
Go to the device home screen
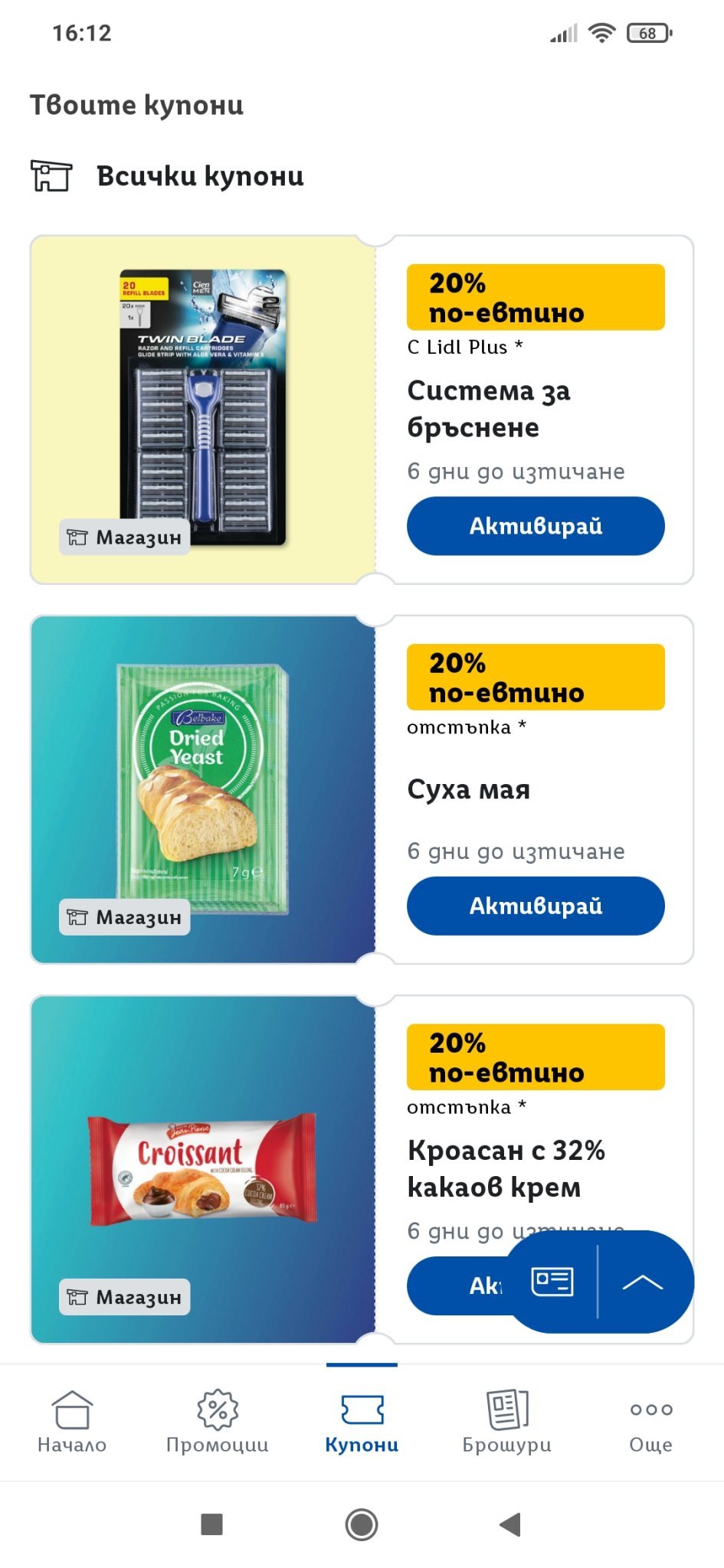coord(362,1524)
